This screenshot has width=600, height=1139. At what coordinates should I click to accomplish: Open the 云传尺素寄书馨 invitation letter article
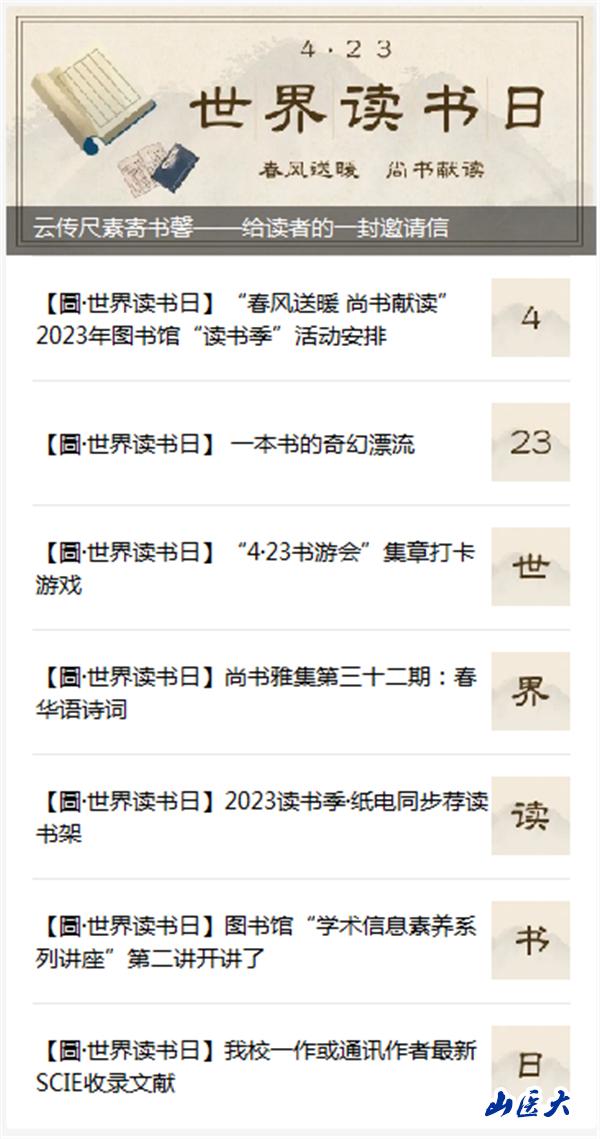pos(240,228)
